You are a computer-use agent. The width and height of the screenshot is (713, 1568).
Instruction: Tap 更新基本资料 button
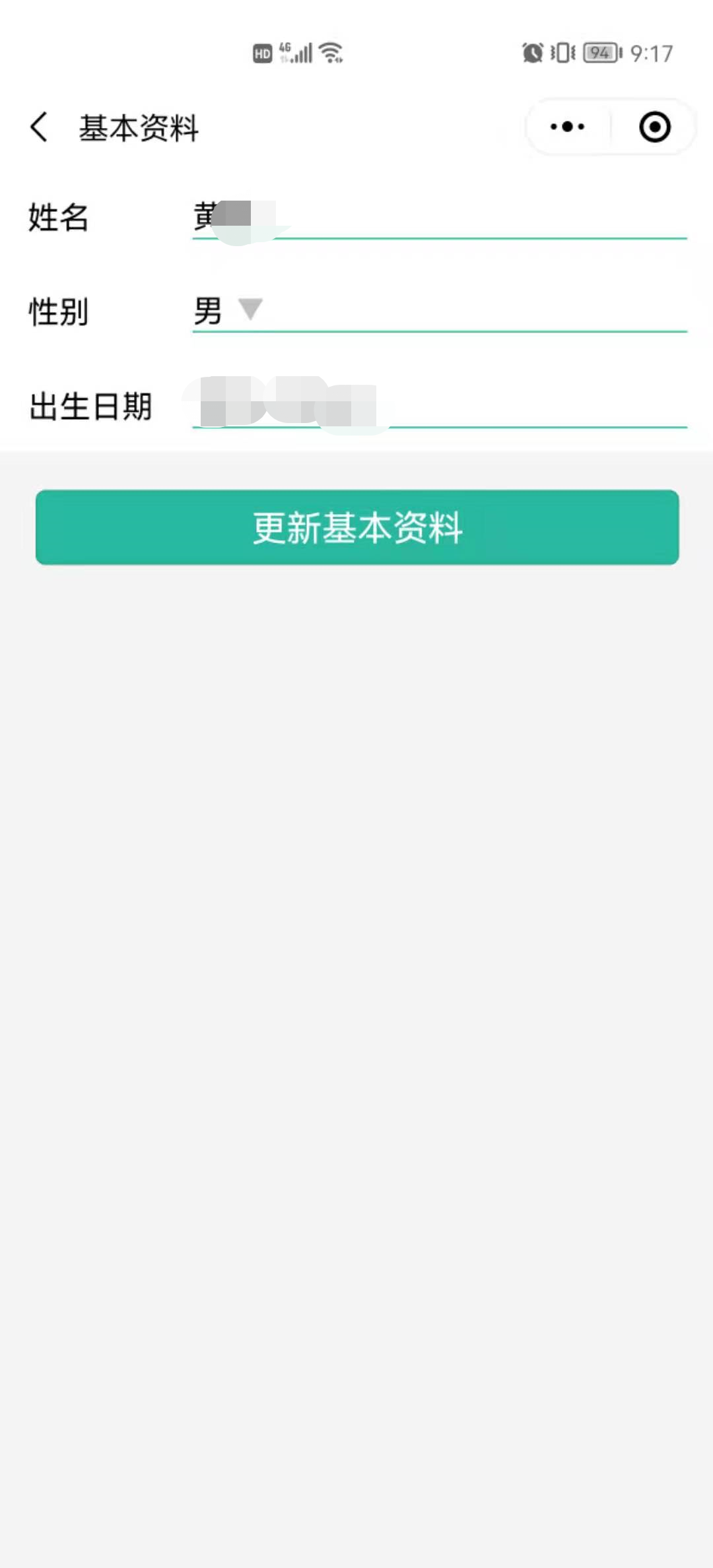356,527
